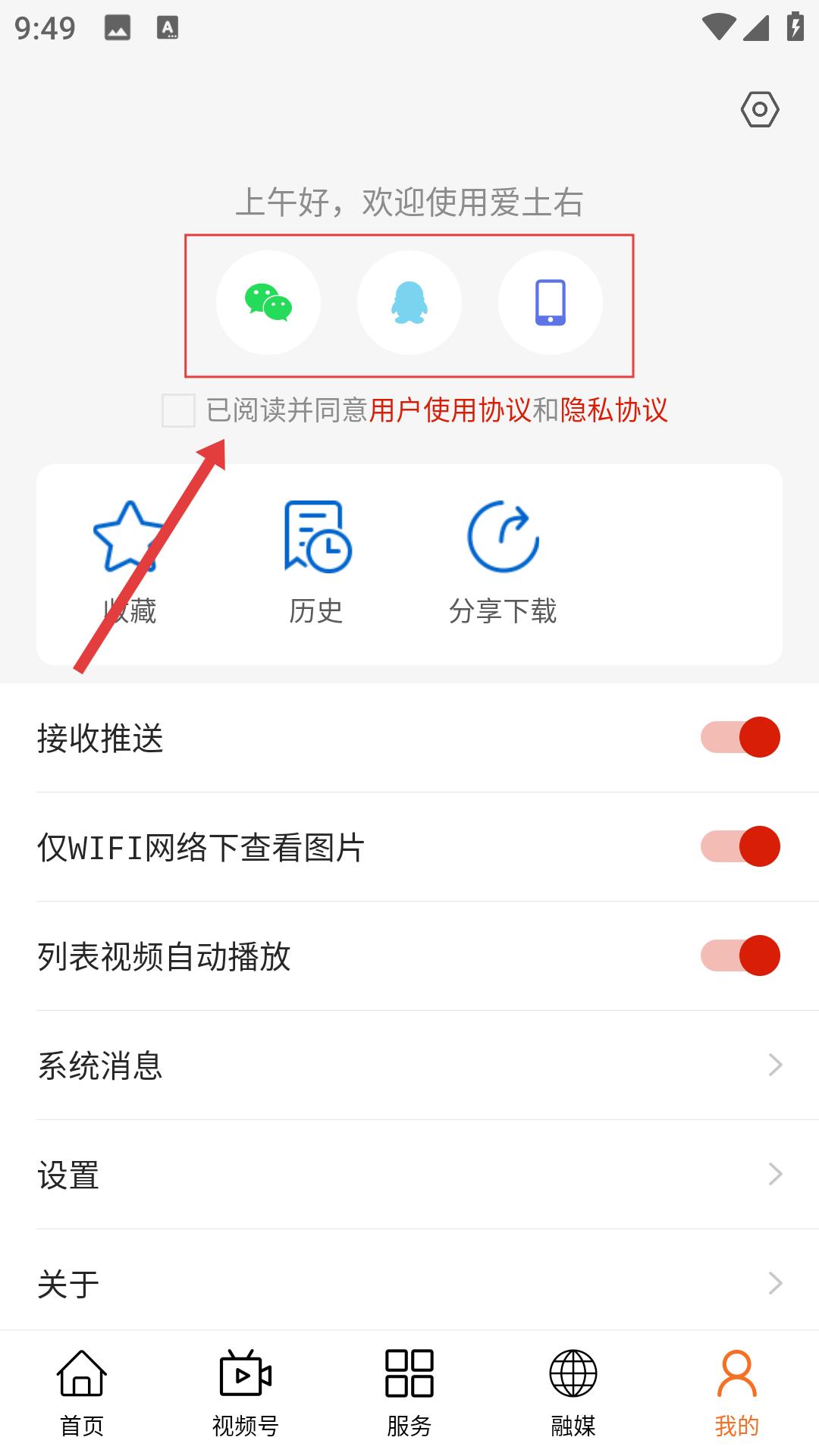Log in with QQ penguin icon
This screenshot has width=819, height=1456.
[x=409, y=303]
